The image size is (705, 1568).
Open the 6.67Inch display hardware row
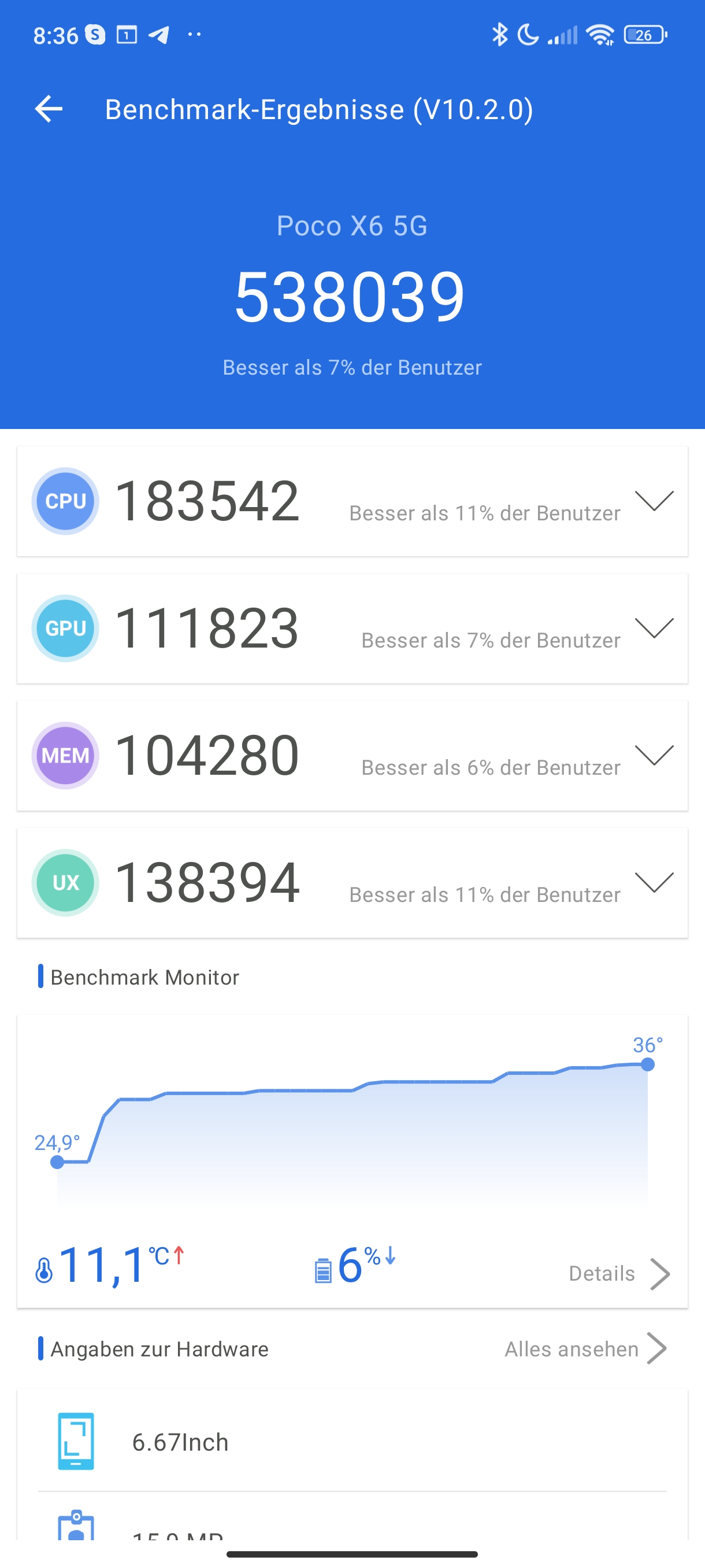[352, 1441]
